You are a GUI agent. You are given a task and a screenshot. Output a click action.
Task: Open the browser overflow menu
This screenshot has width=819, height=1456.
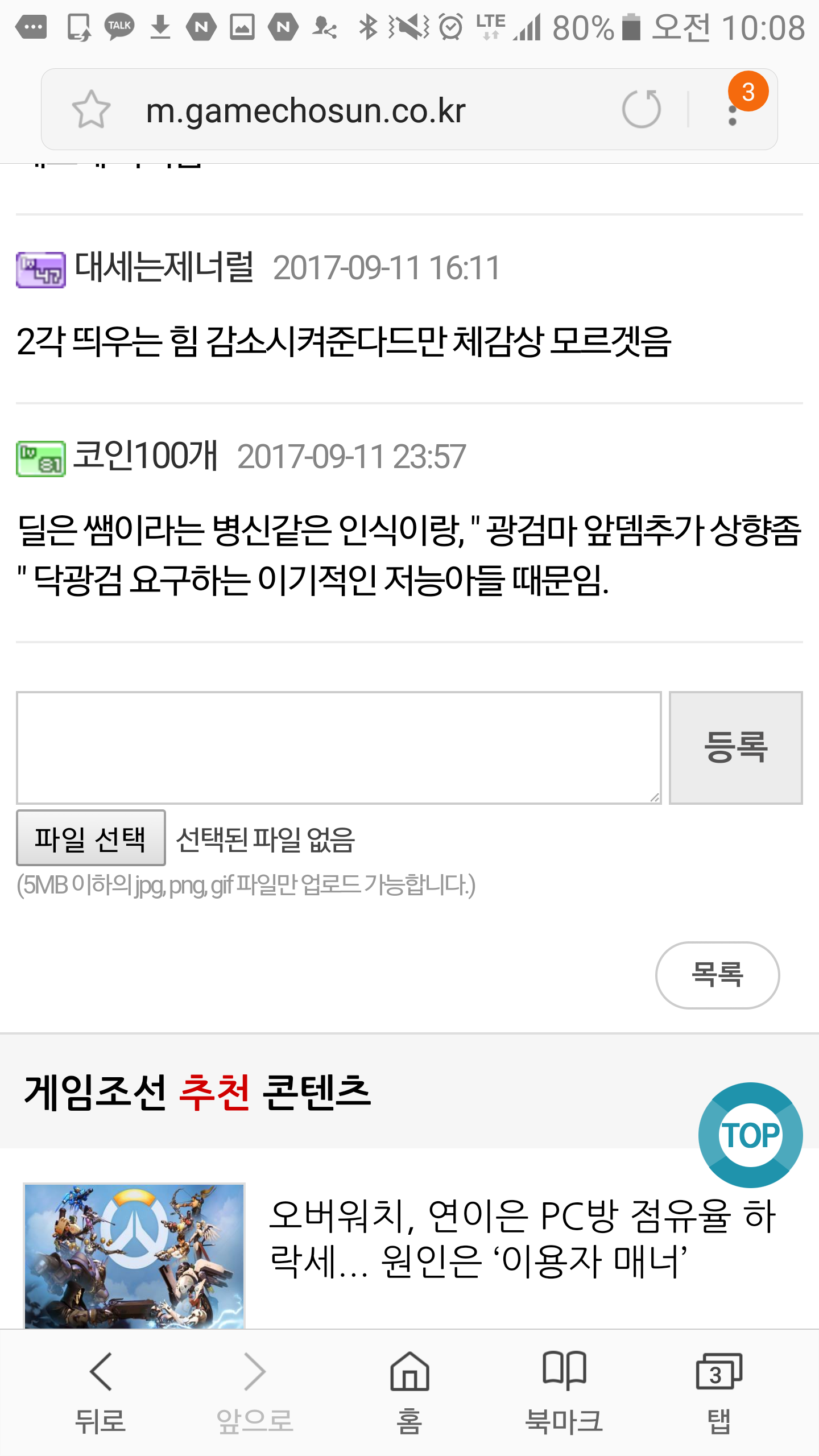tap(733, 109)
